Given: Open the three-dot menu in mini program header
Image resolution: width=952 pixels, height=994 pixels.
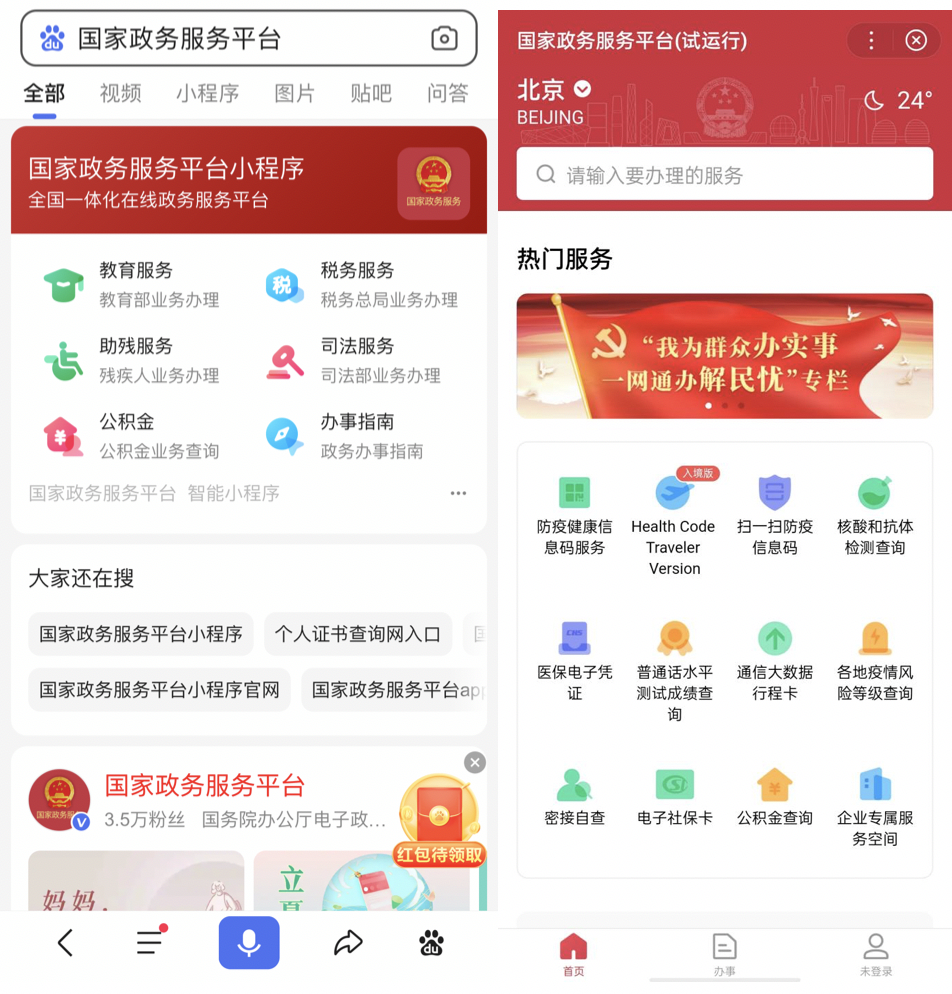Looking at the screenshot, I should coord(871,40).
